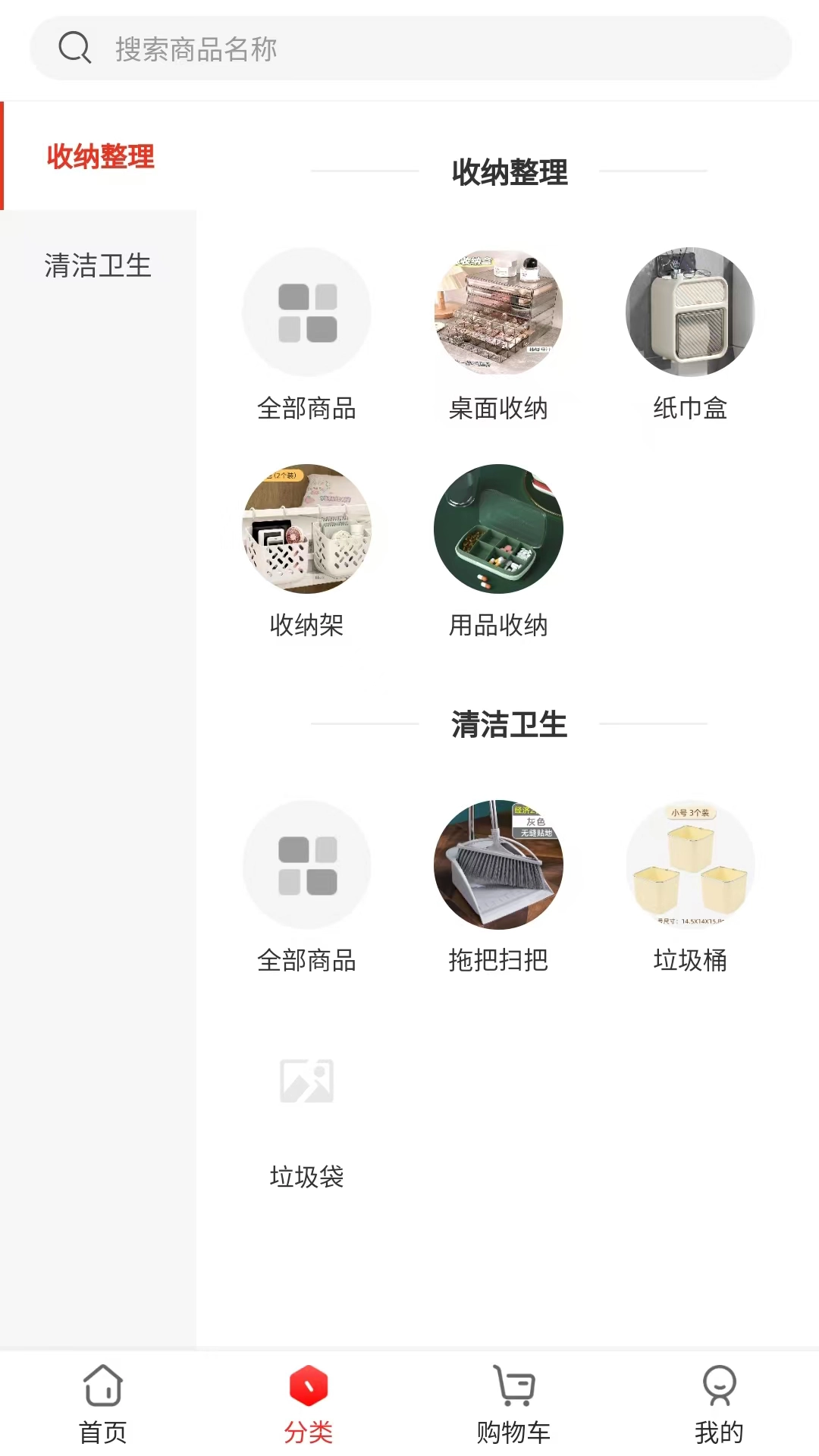Click the placeholder image icon for 垃圾袋

click(307, 1082)
